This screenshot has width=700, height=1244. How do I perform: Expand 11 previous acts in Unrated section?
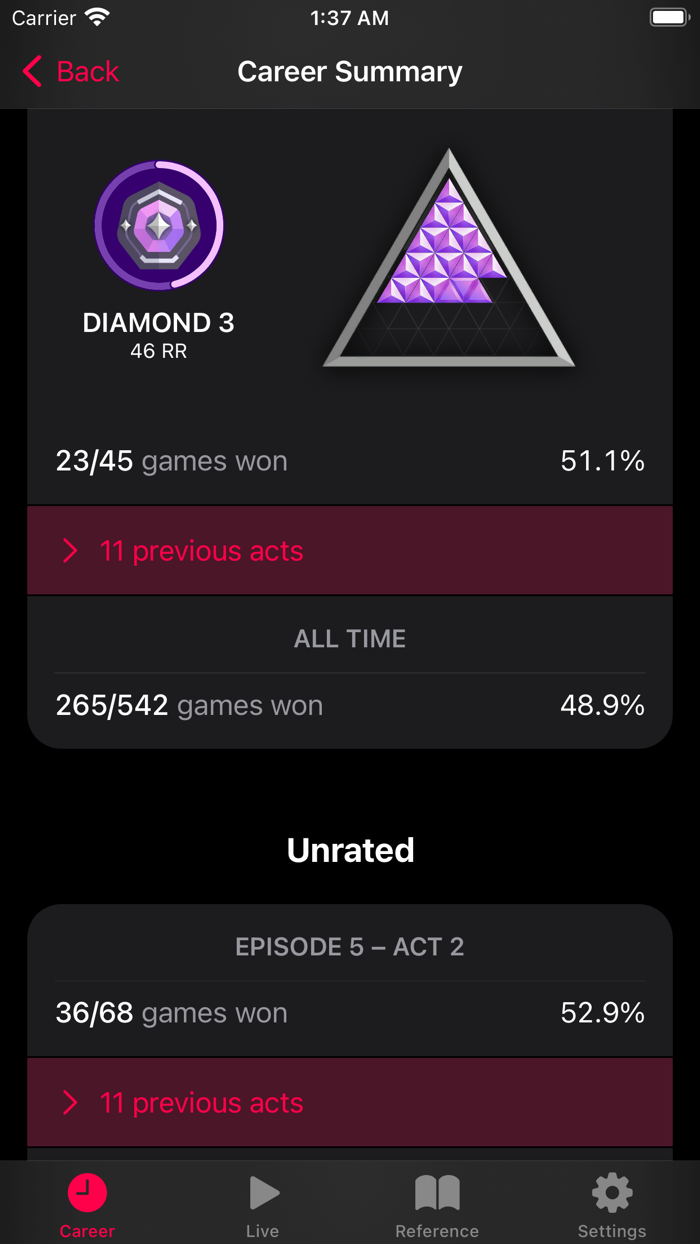(x=350, y=1103)
